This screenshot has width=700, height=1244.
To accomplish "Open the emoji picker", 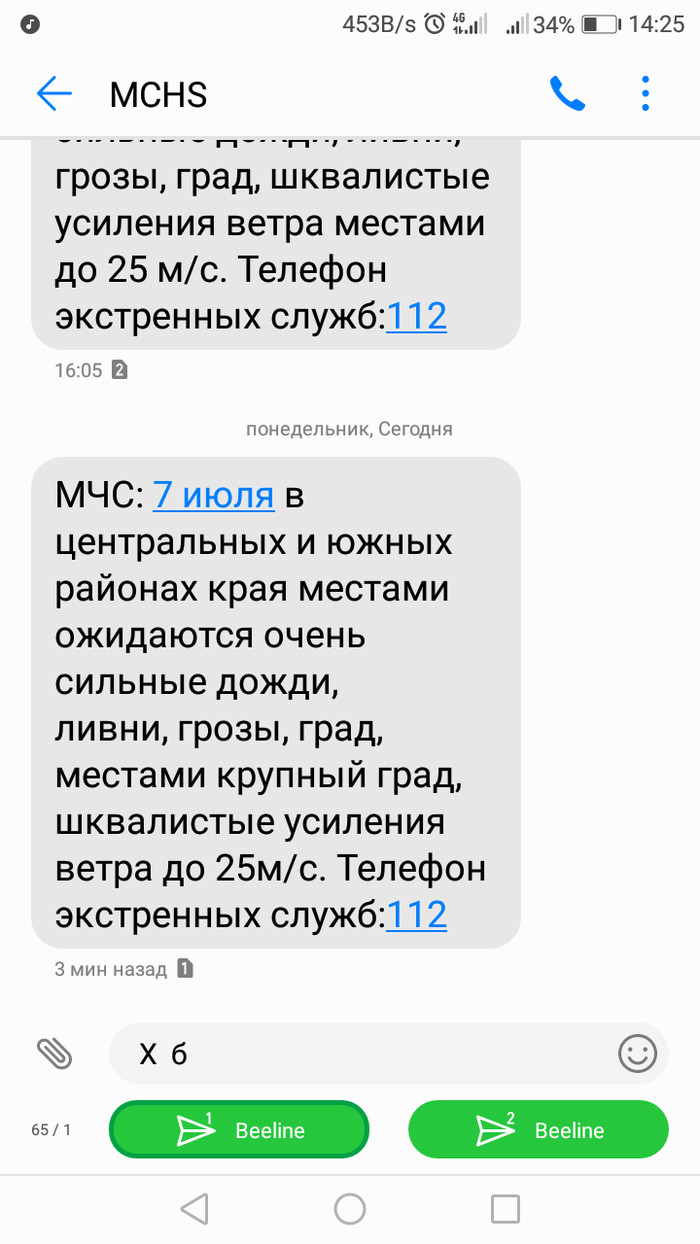I will 637,1053.
